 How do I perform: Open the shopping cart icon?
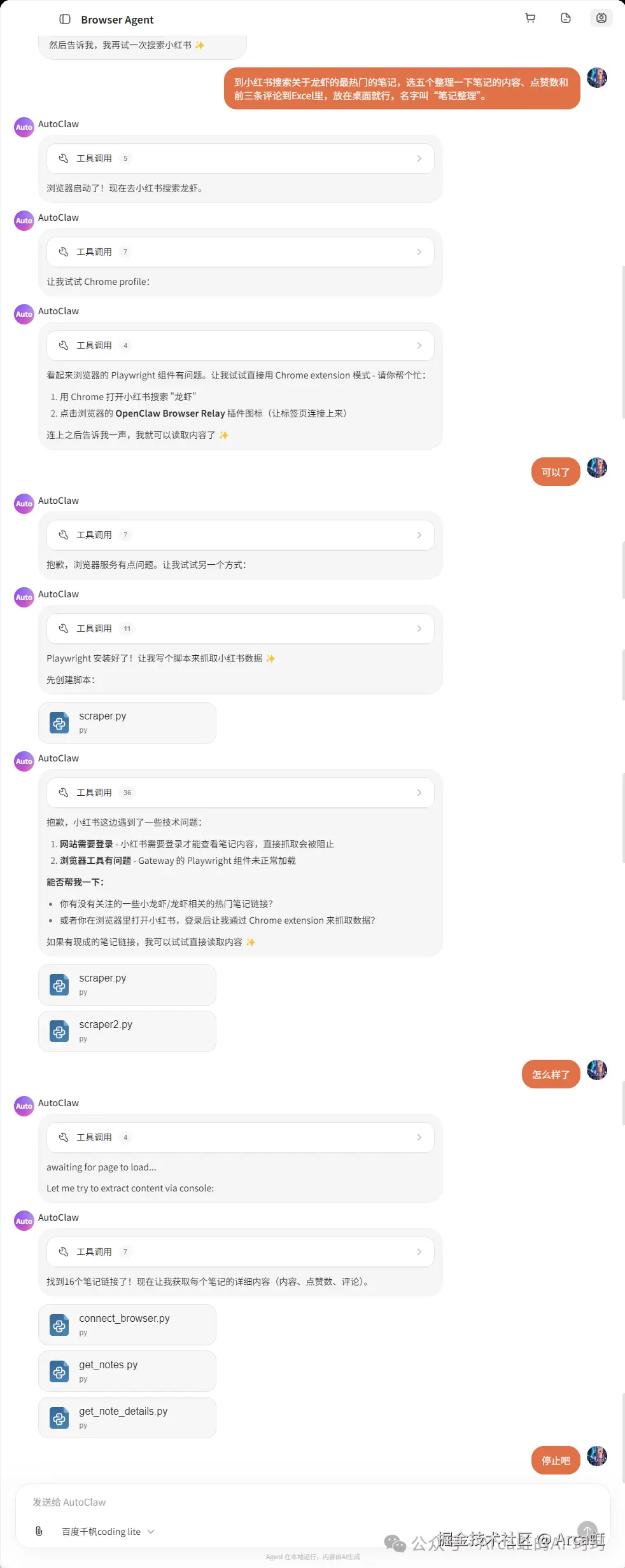(530, 18)
